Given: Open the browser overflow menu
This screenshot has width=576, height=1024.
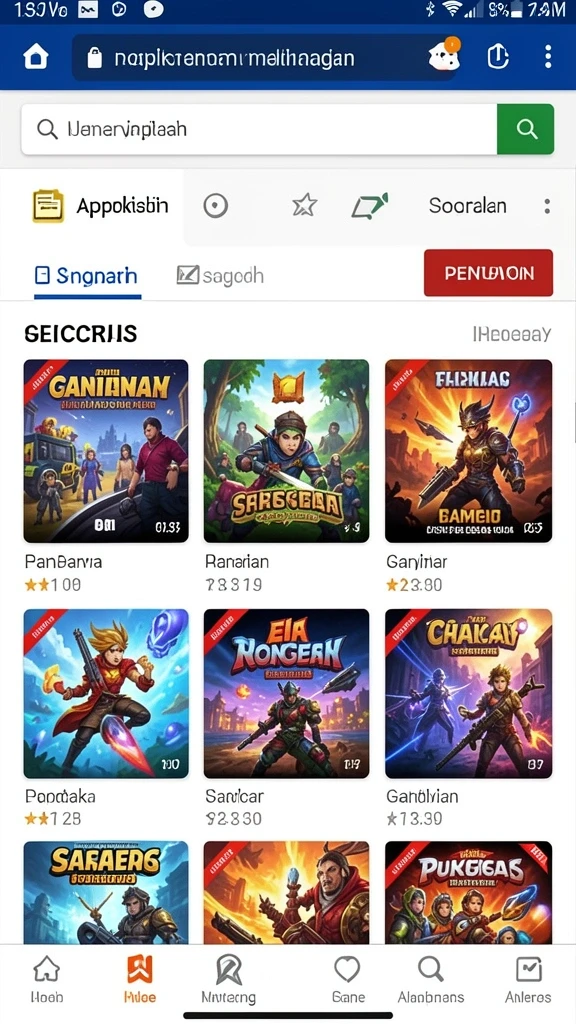Looking at the screenshot, I should click(548, 57).
